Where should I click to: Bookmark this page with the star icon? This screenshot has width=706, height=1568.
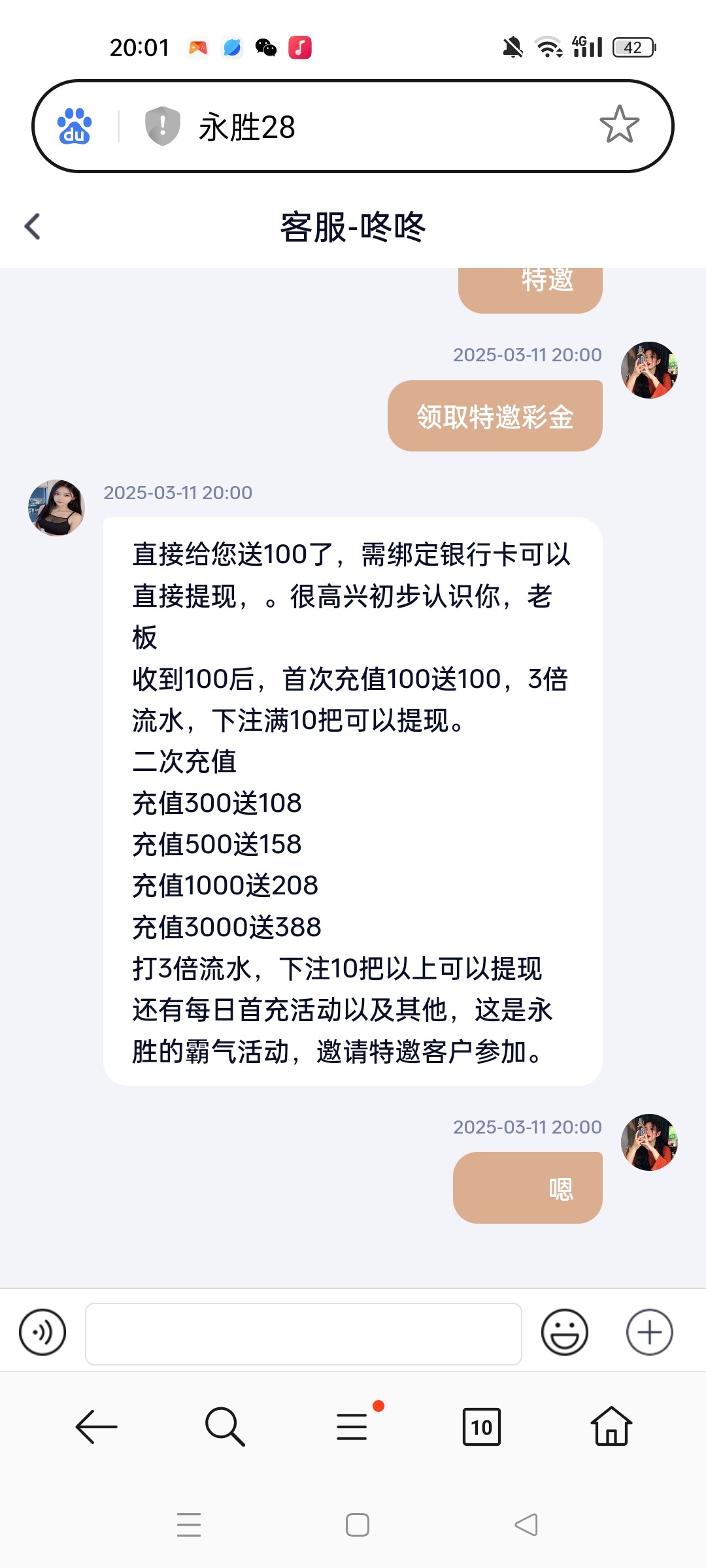pos(618,125)
